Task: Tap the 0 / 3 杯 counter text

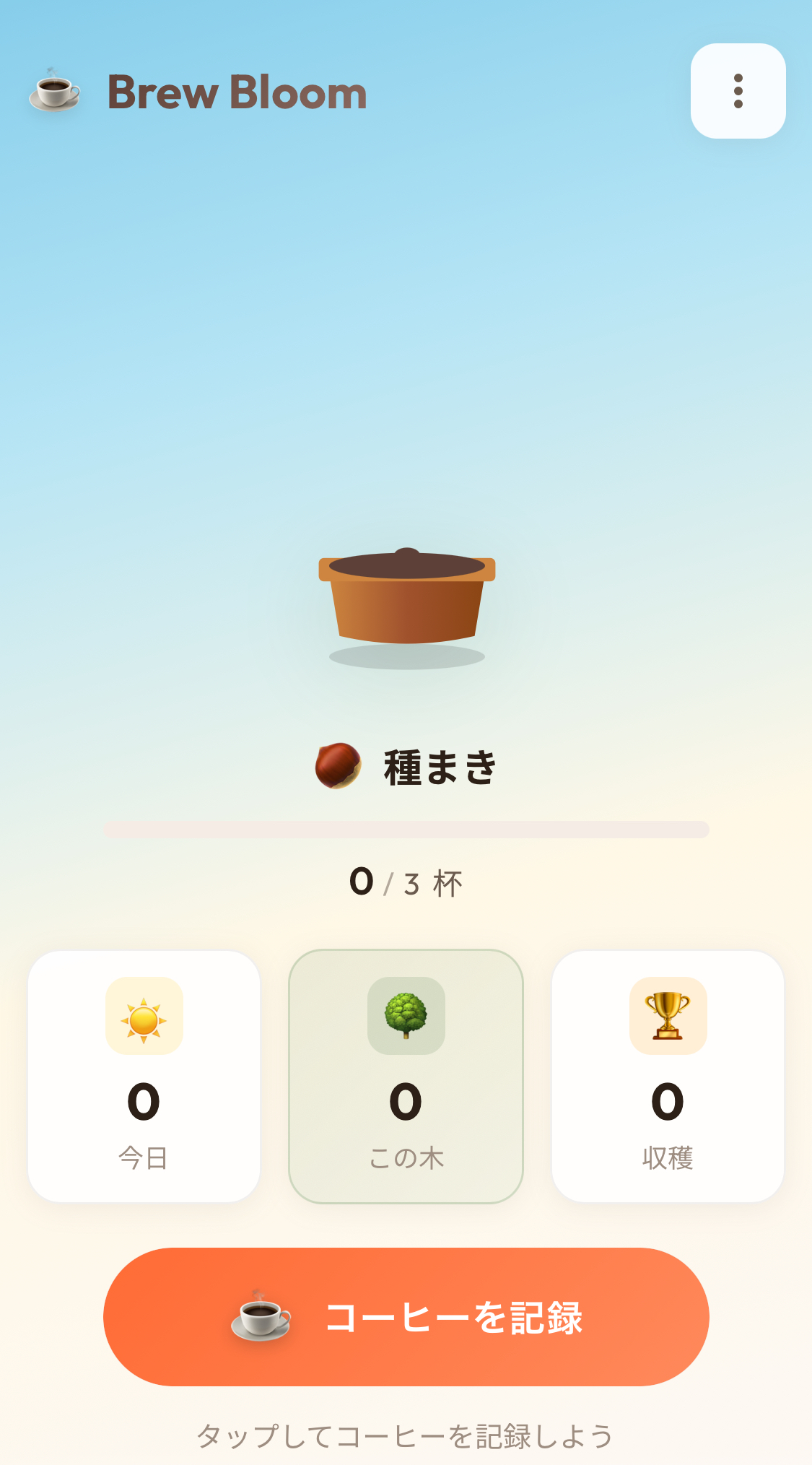Action: point(406,881)
